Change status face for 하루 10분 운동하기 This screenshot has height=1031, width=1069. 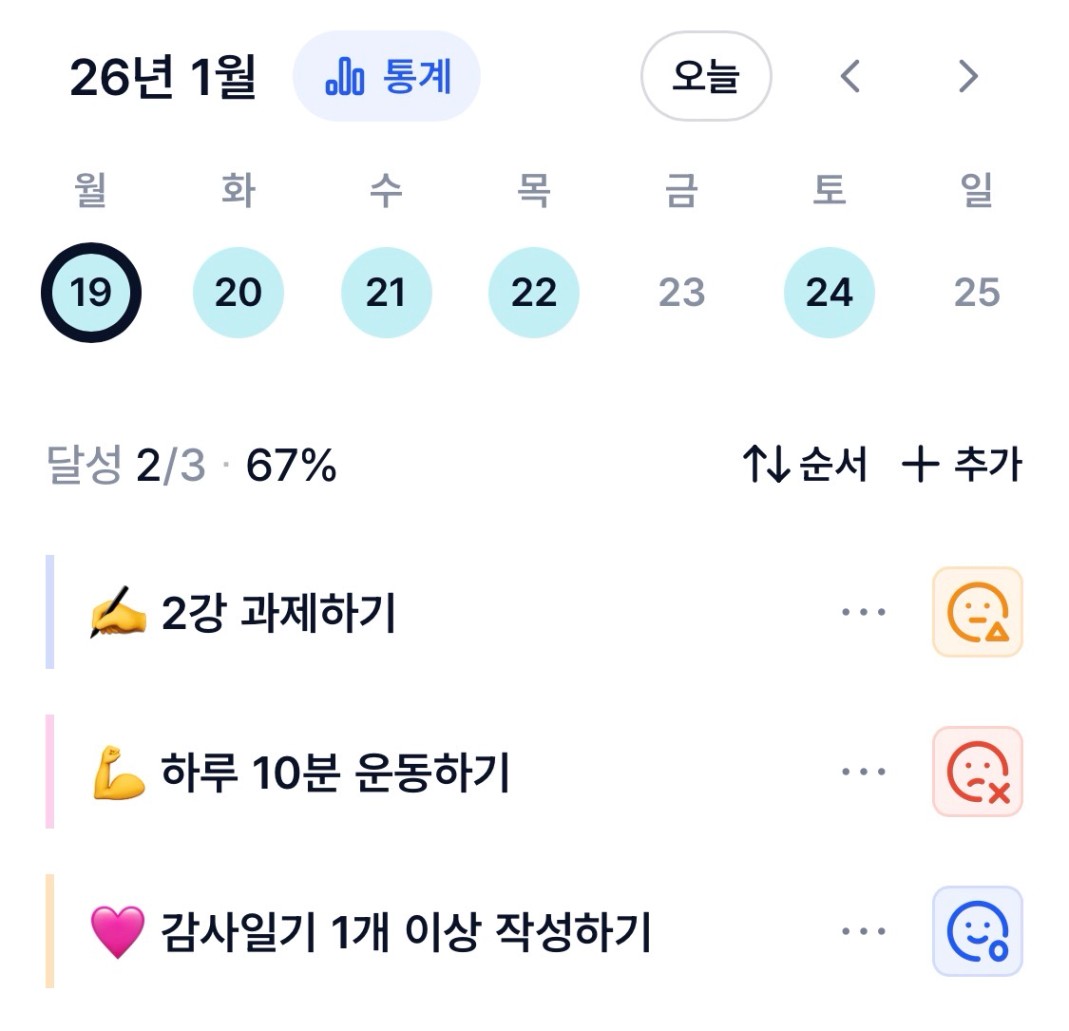pos(977,772)
